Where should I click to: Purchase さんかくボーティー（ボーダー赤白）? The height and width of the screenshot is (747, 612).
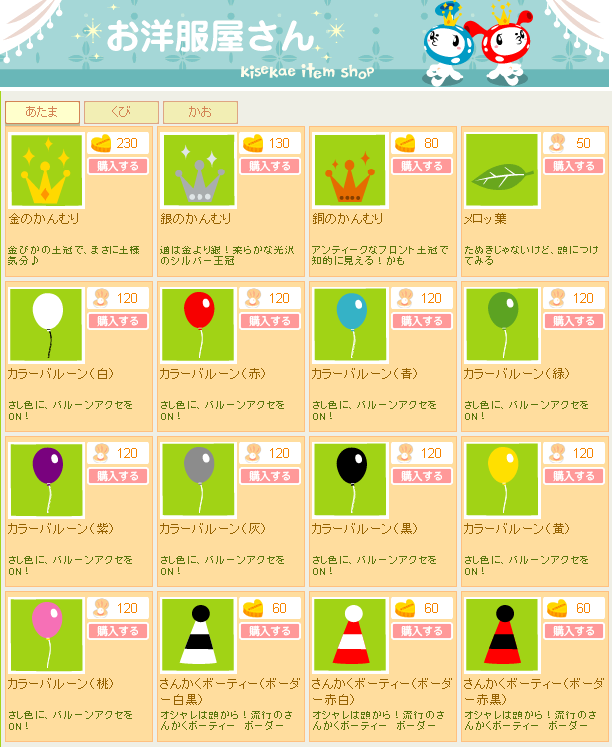pos(422,631)
